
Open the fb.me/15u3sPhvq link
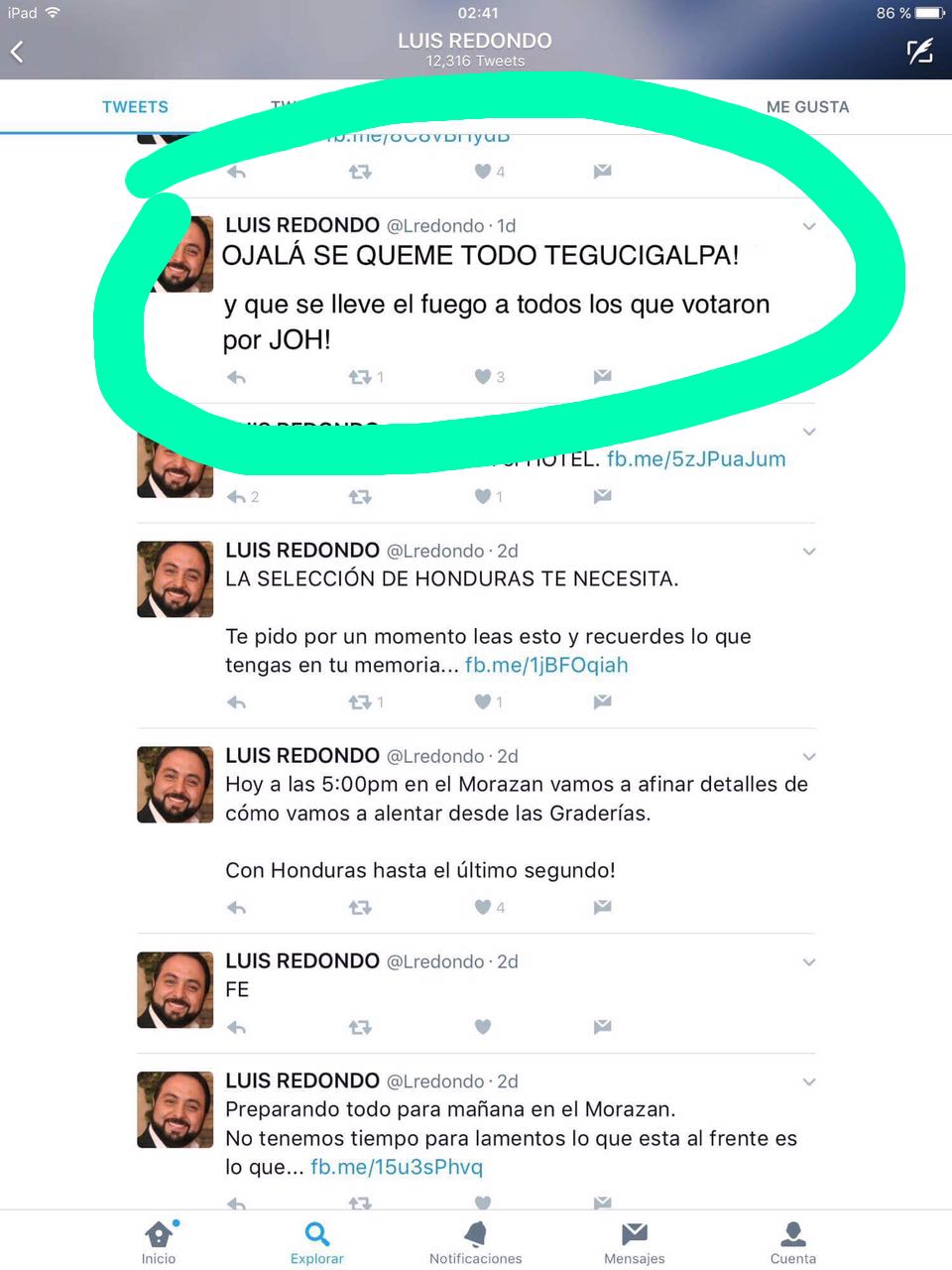coord(397,1167)
